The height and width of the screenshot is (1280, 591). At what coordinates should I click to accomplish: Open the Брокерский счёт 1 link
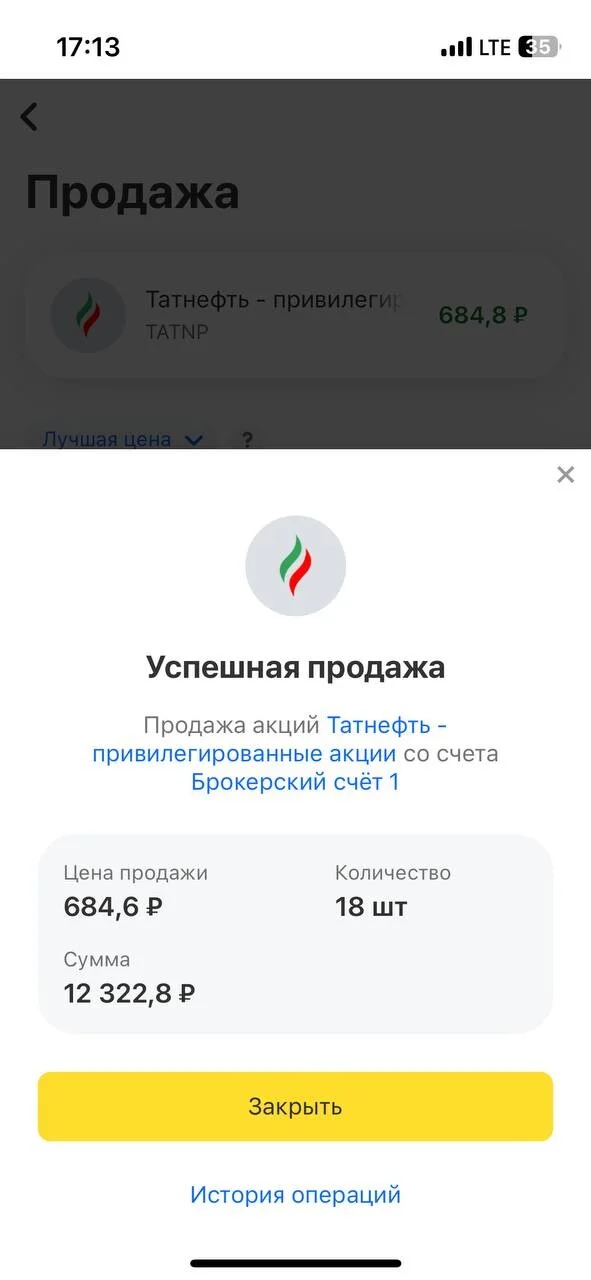295,782
